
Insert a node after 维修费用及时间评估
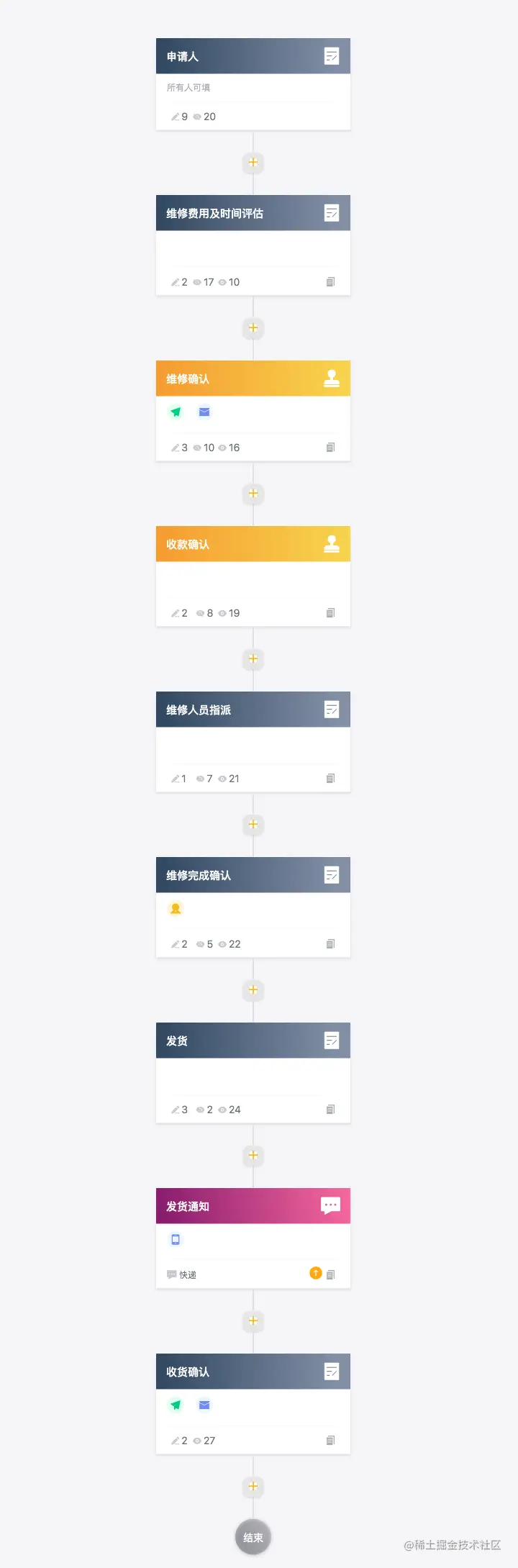point(253,328)
